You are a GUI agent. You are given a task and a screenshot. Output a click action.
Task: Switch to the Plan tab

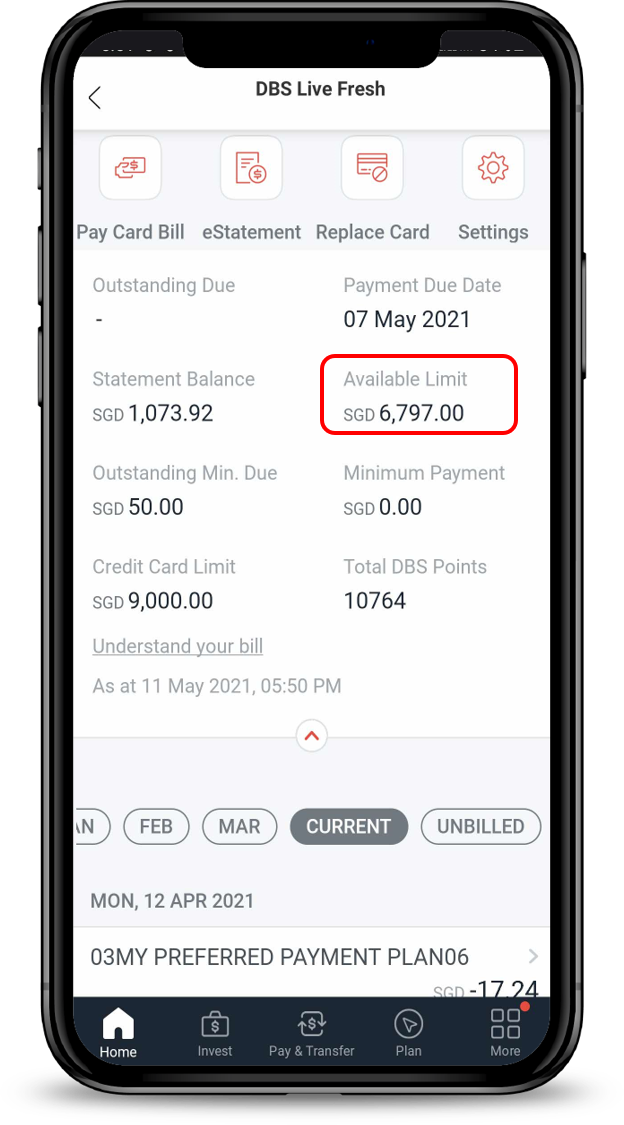pos(408,1033)
